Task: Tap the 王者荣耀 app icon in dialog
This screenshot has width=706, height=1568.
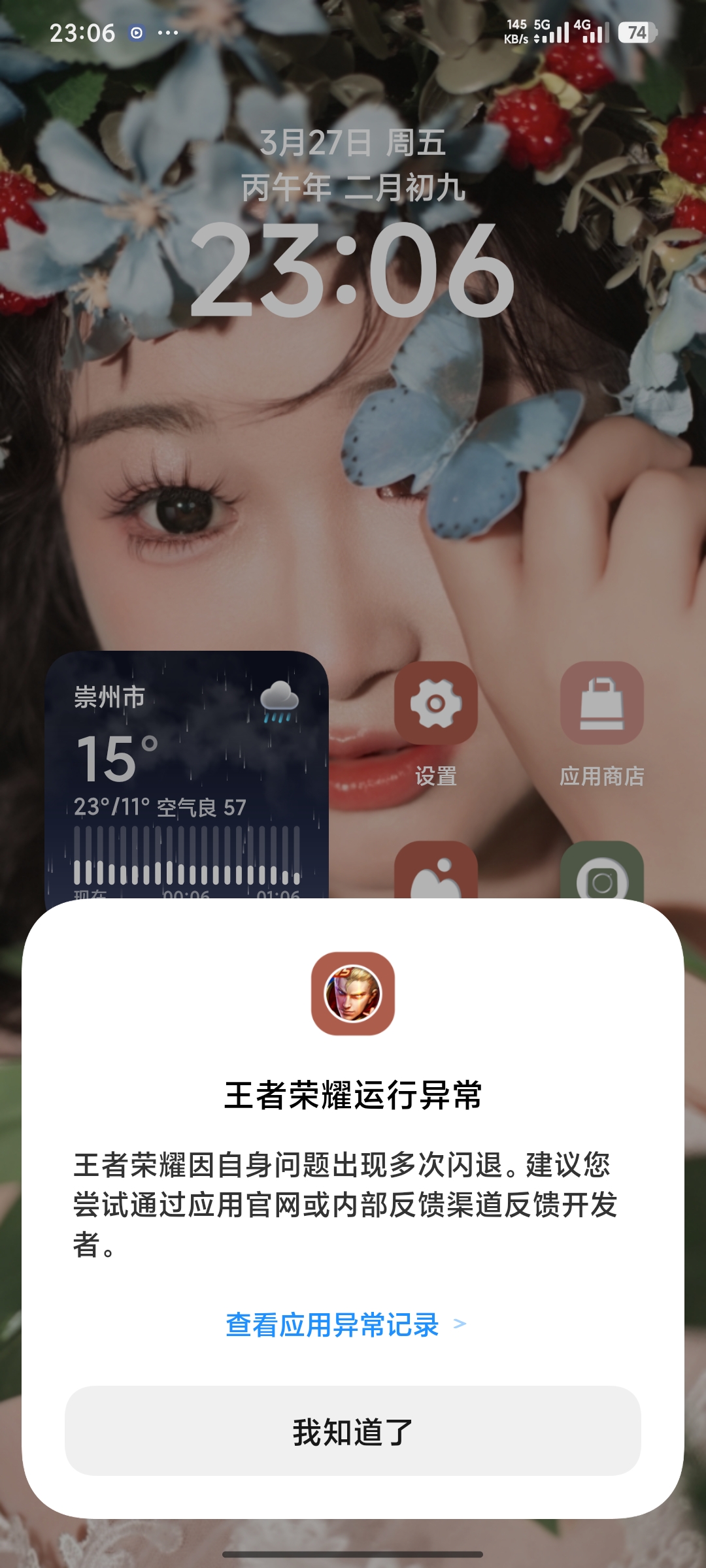Action: tap(353, 992)
